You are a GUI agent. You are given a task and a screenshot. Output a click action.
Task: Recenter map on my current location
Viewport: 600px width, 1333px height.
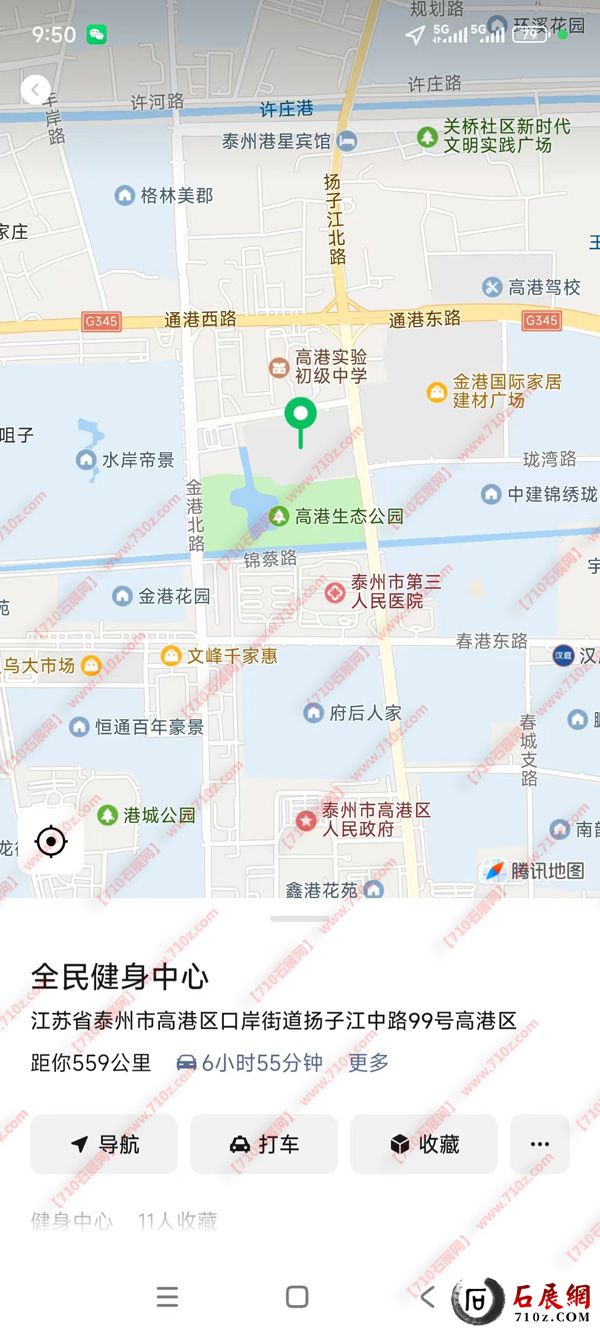[x=50, y=842]
